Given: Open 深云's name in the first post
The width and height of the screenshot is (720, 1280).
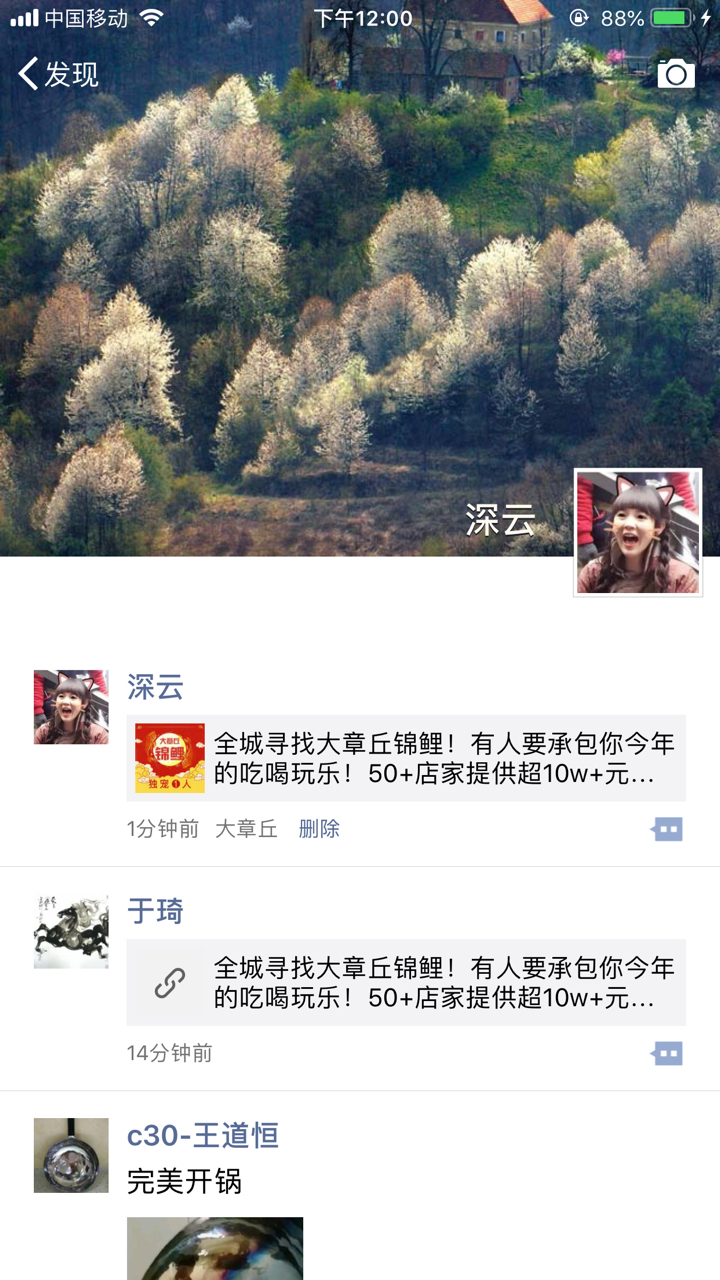Looking at the screenshot, I should (x=155, y=687).
